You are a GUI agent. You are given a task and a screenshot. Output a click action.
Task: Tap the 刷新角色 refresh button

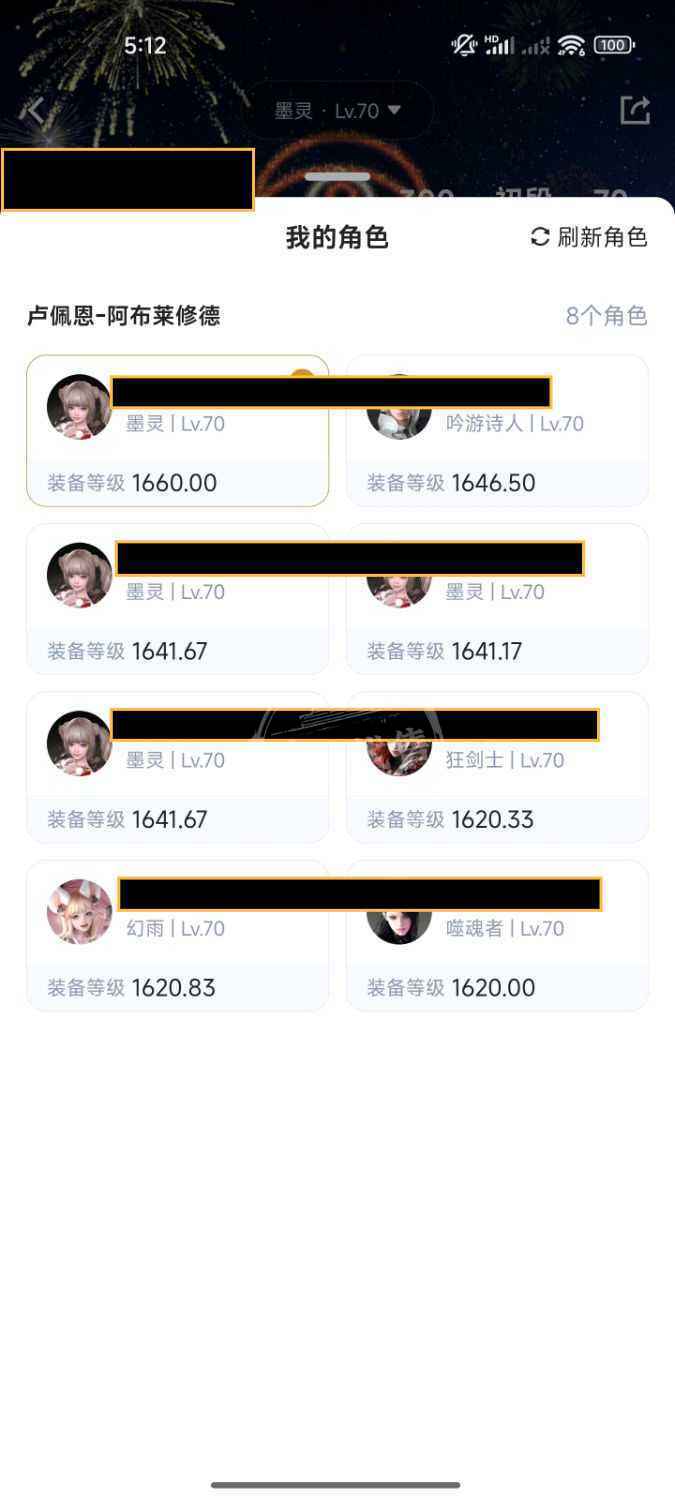point(589,237)
